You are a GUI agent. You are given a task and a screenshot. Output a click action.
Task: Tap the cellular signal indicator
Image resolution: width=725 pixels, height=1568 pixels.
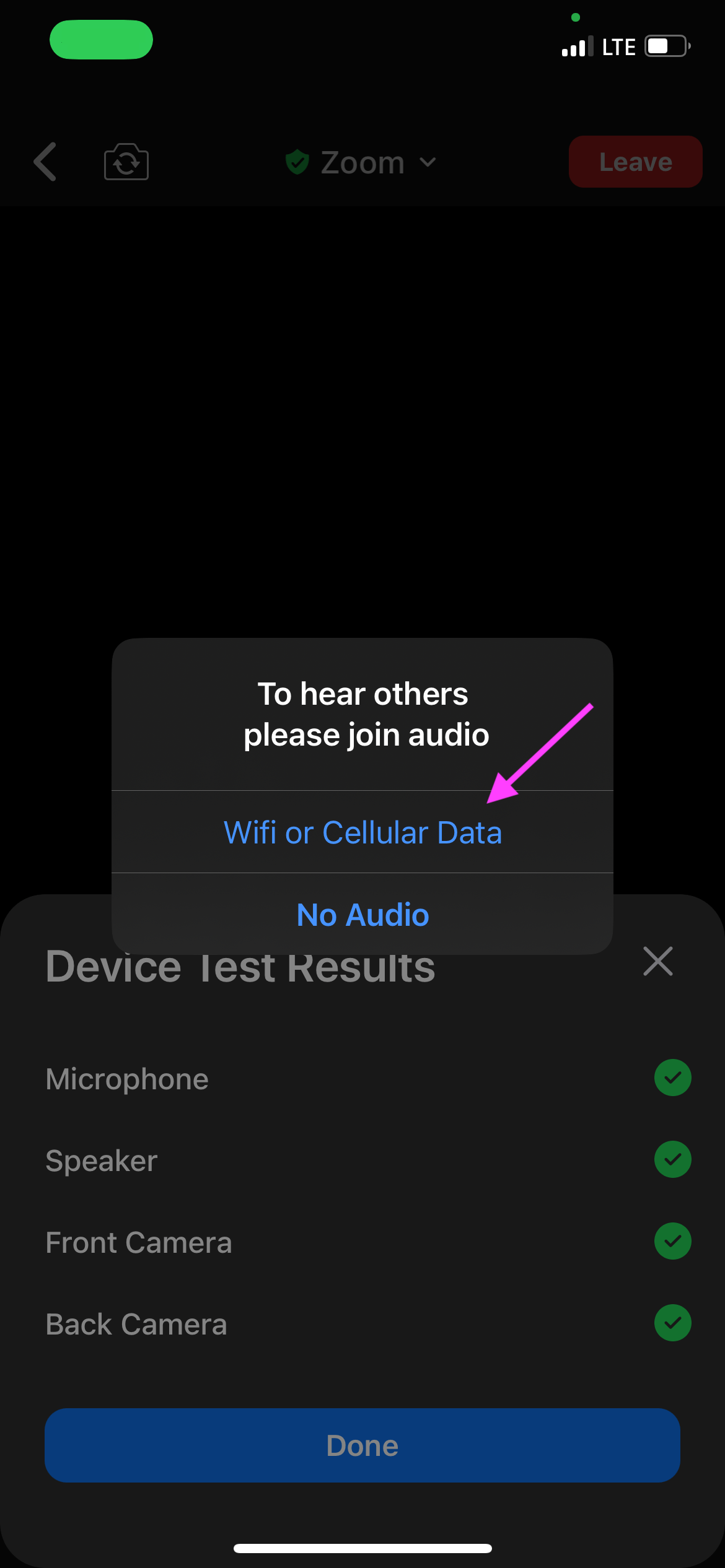click(x=578, y=45)
